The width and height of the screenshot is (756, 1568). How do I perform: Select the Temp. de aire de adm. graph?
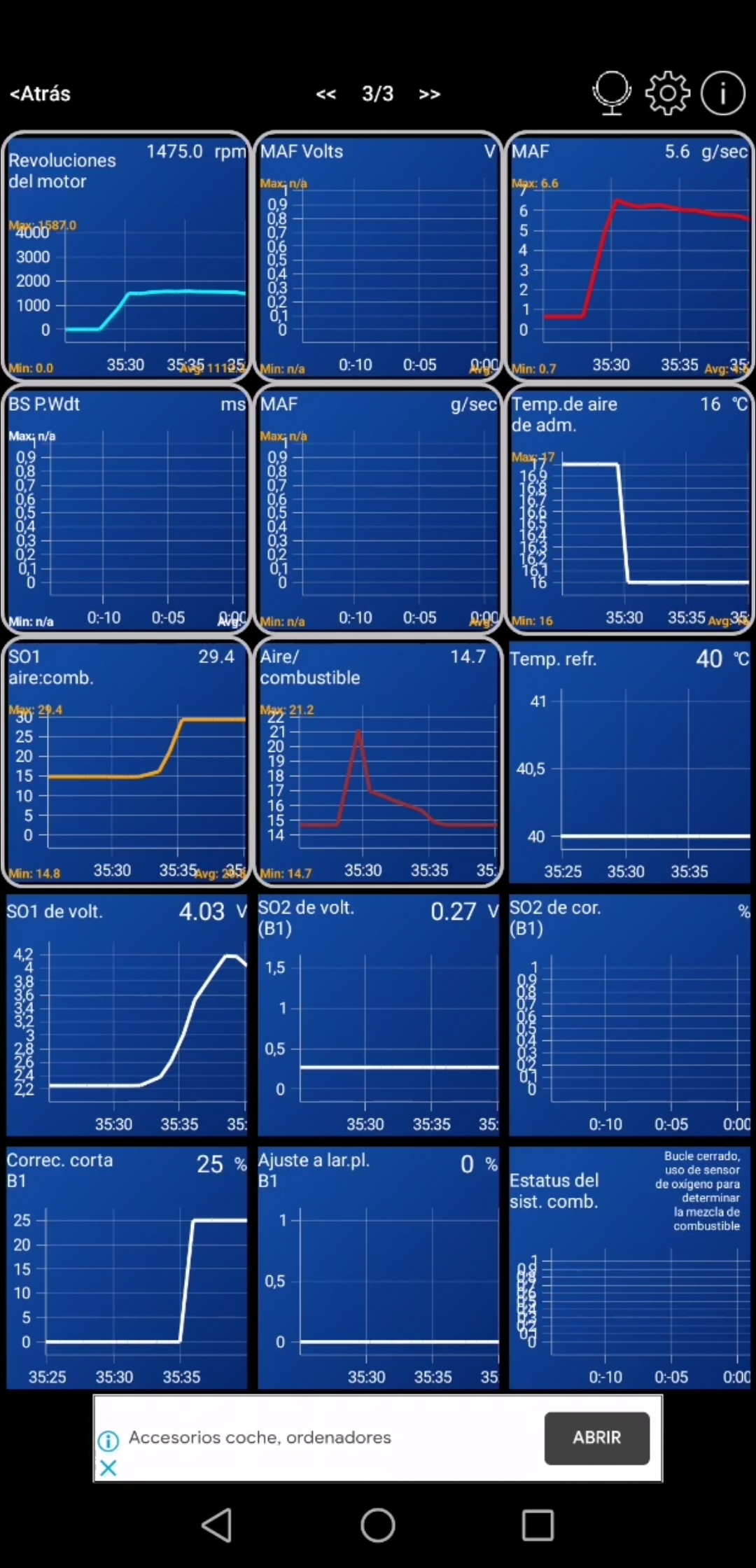pyautogui.click(x=629, y=509)
